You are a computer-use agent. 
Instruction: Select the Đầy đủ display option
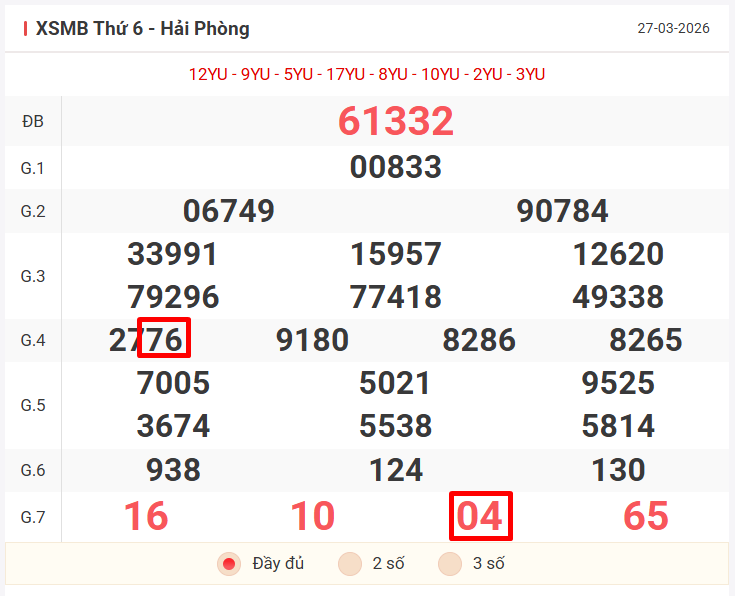[x=230, y=564]
